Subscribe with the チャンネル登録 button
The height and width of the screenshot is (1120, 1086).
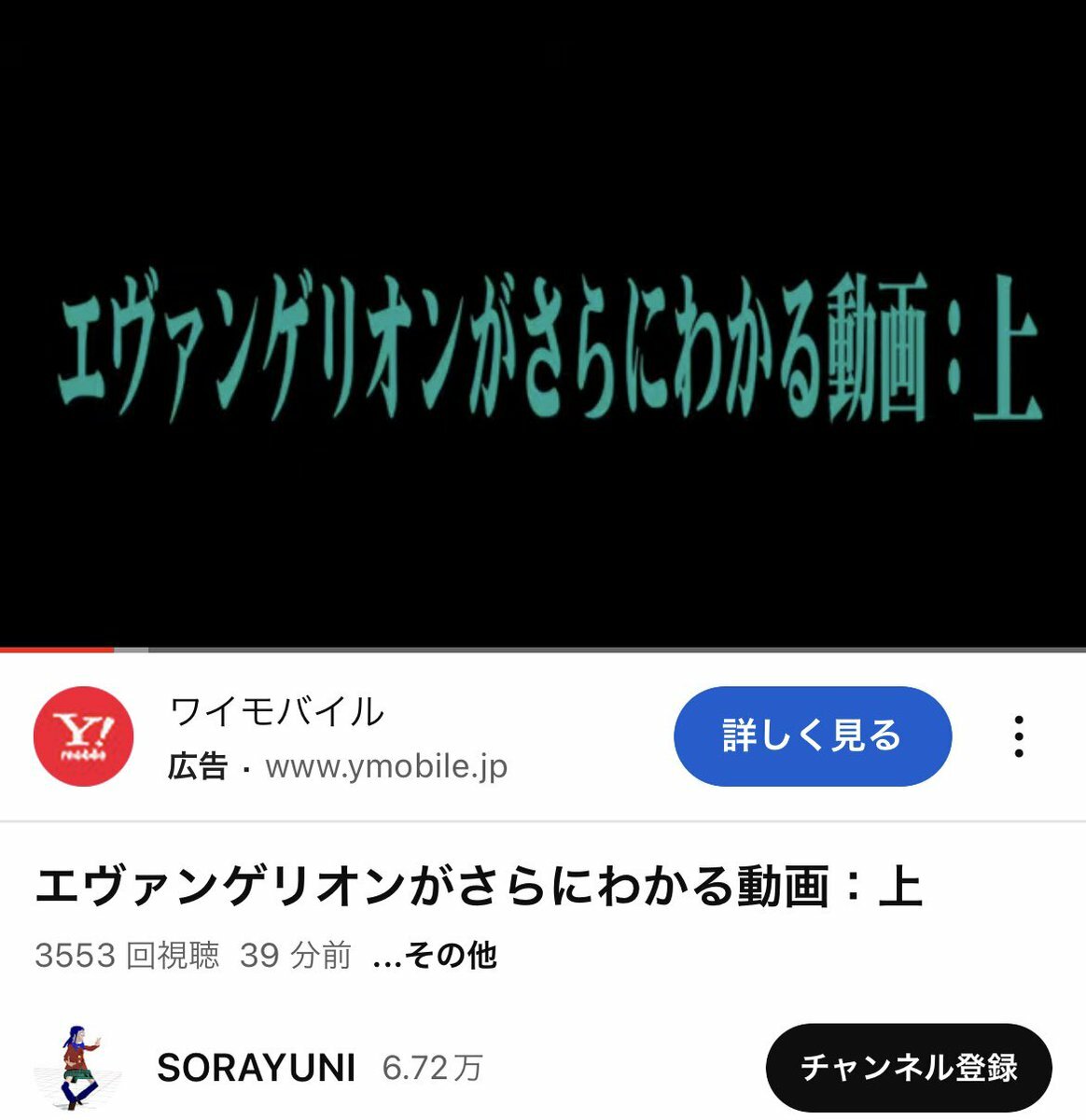908,1067
